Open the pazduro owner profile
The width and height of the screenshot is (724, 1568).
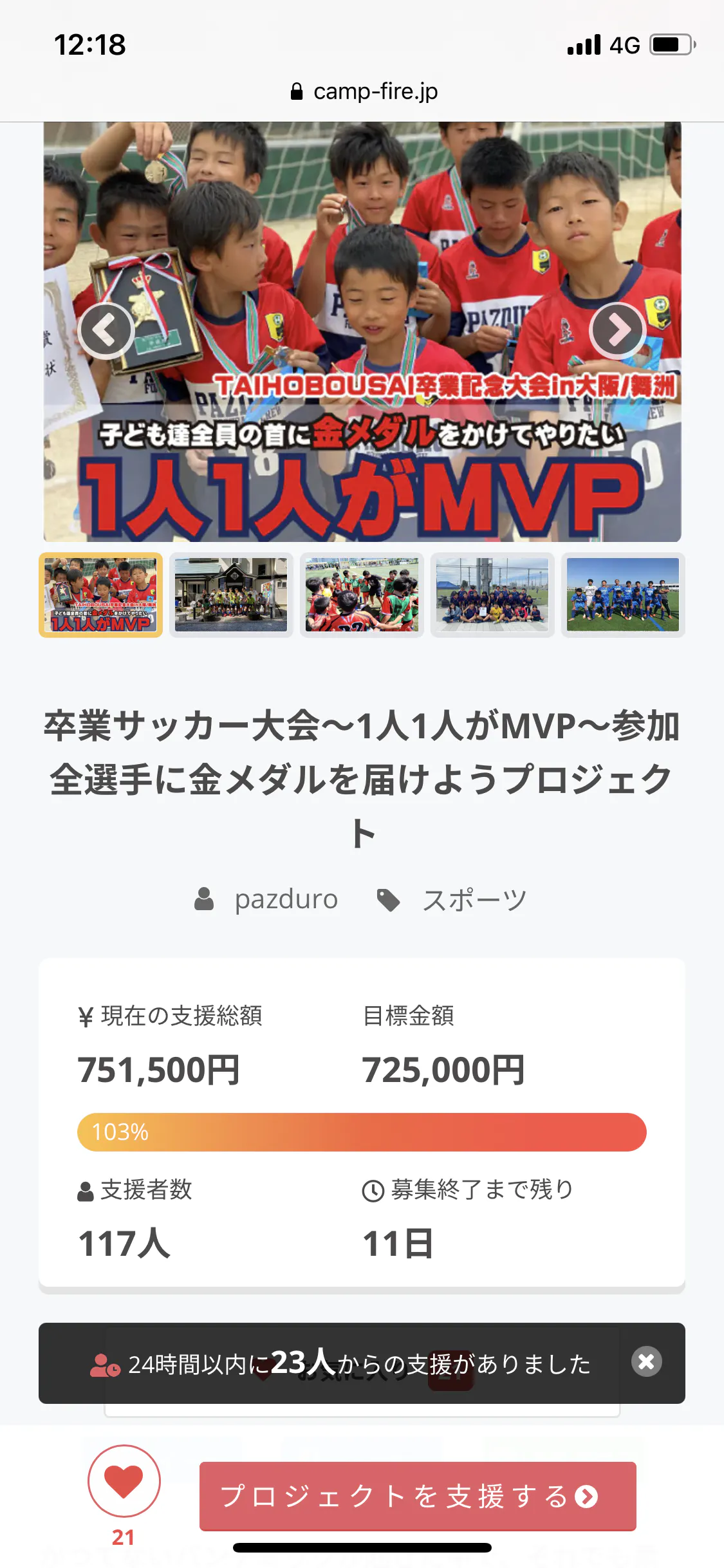tap(285, 899)
